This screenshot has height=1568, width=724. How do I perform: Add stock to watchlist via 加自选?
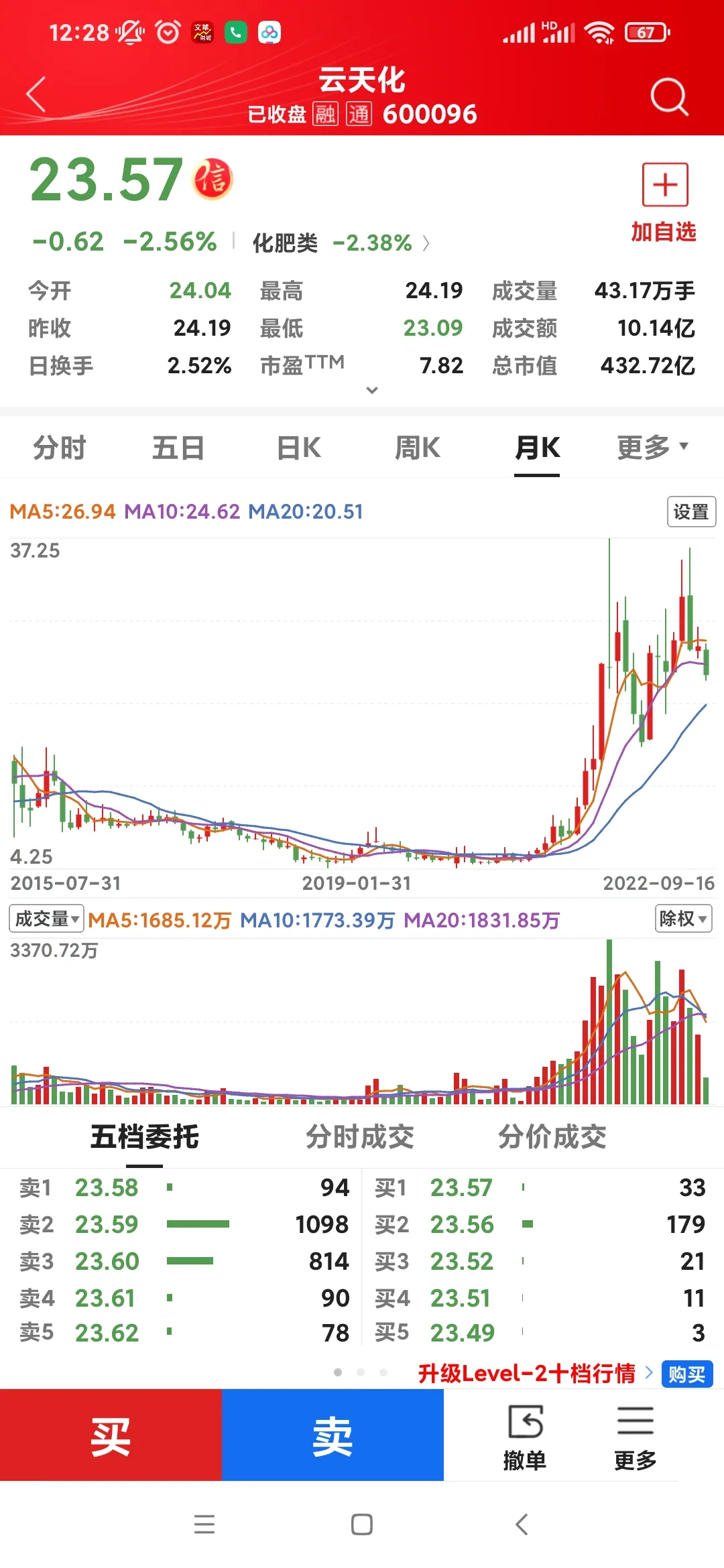664,201
